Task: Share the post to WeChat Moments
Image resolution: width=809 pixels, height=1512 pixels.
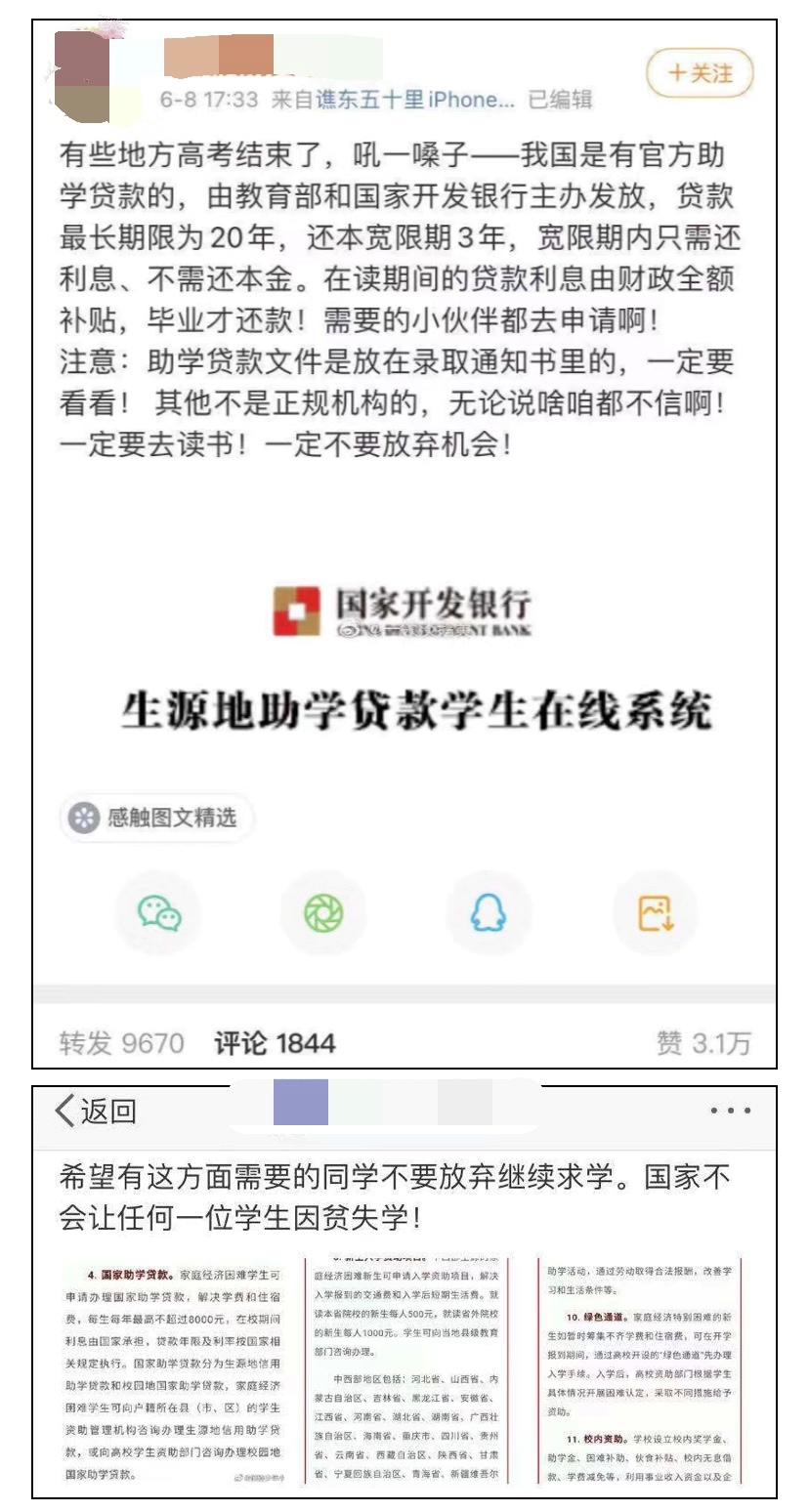Action: tap(324, 913)
